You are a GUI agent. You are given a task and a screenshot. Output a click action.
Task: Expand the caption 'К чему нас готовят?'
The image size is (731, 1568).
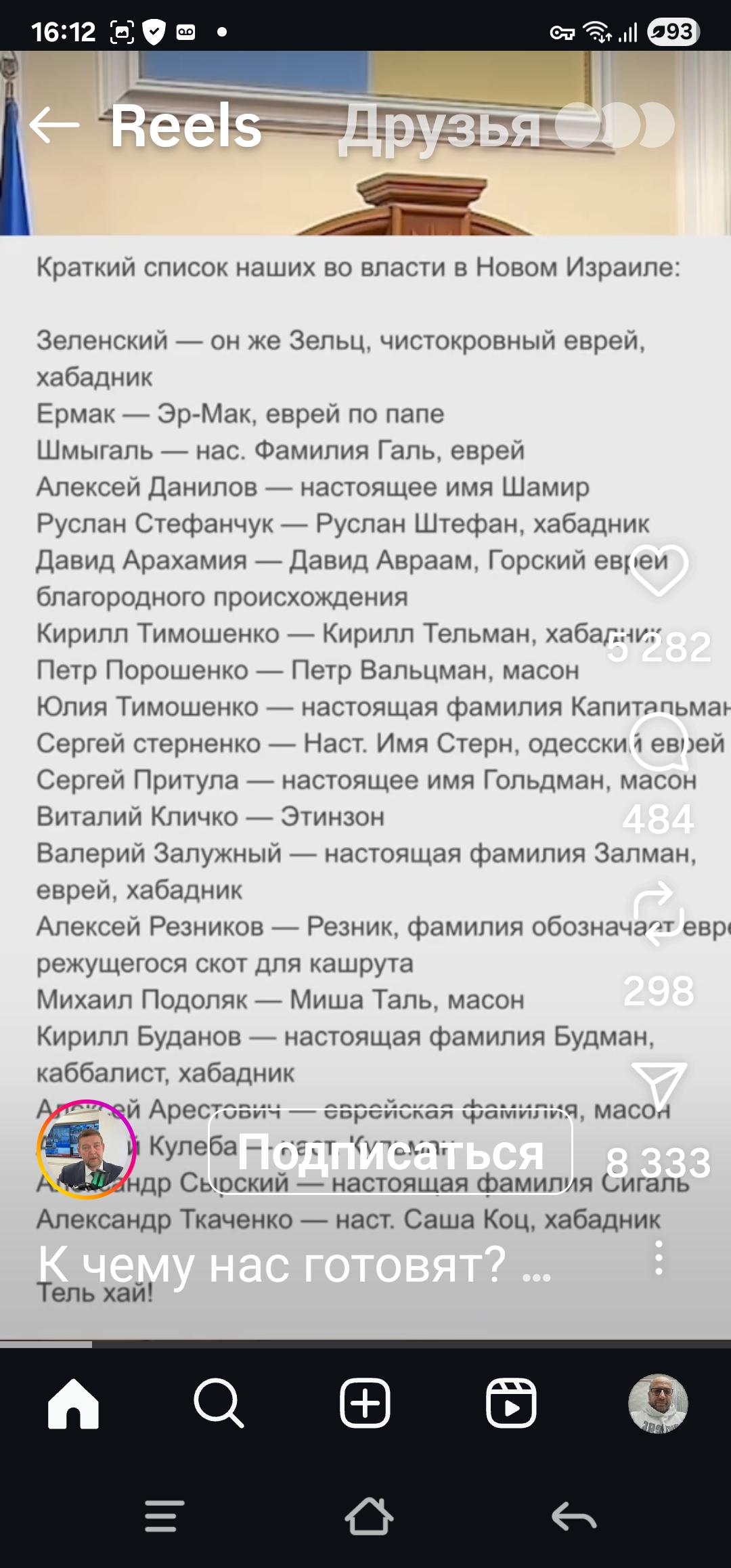[x=294, y=1264]
